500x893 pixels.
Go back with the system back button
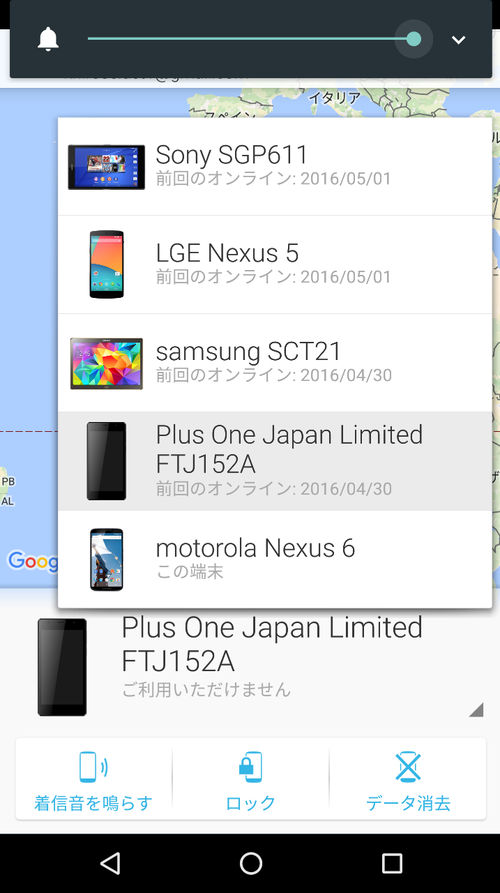click(110, 863)
